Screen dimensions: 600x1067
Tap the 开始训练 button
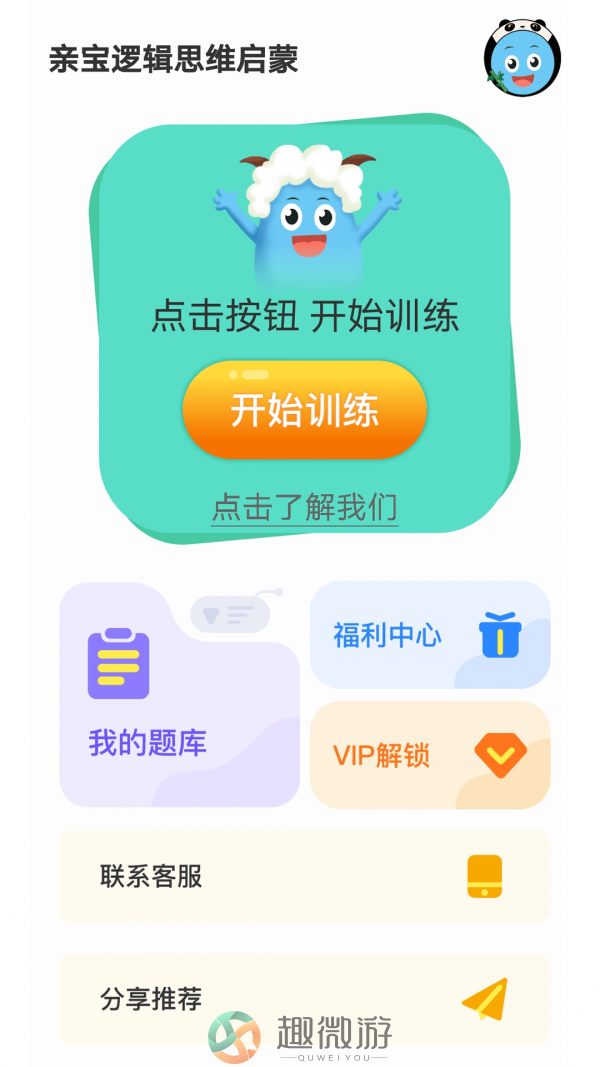point(304,410)
